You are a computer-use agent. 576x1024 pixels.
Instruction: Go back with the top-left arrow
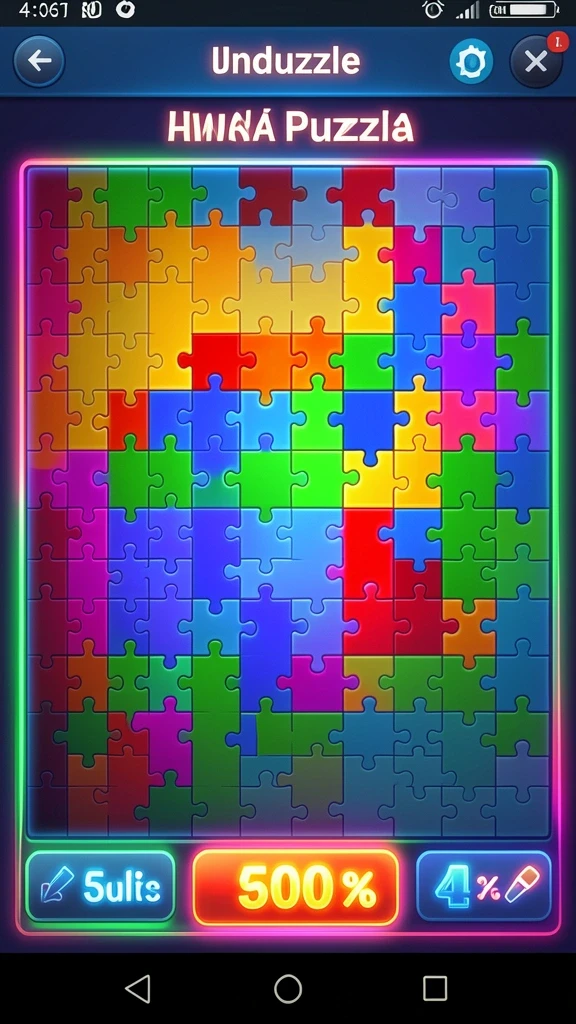point(39,61)
